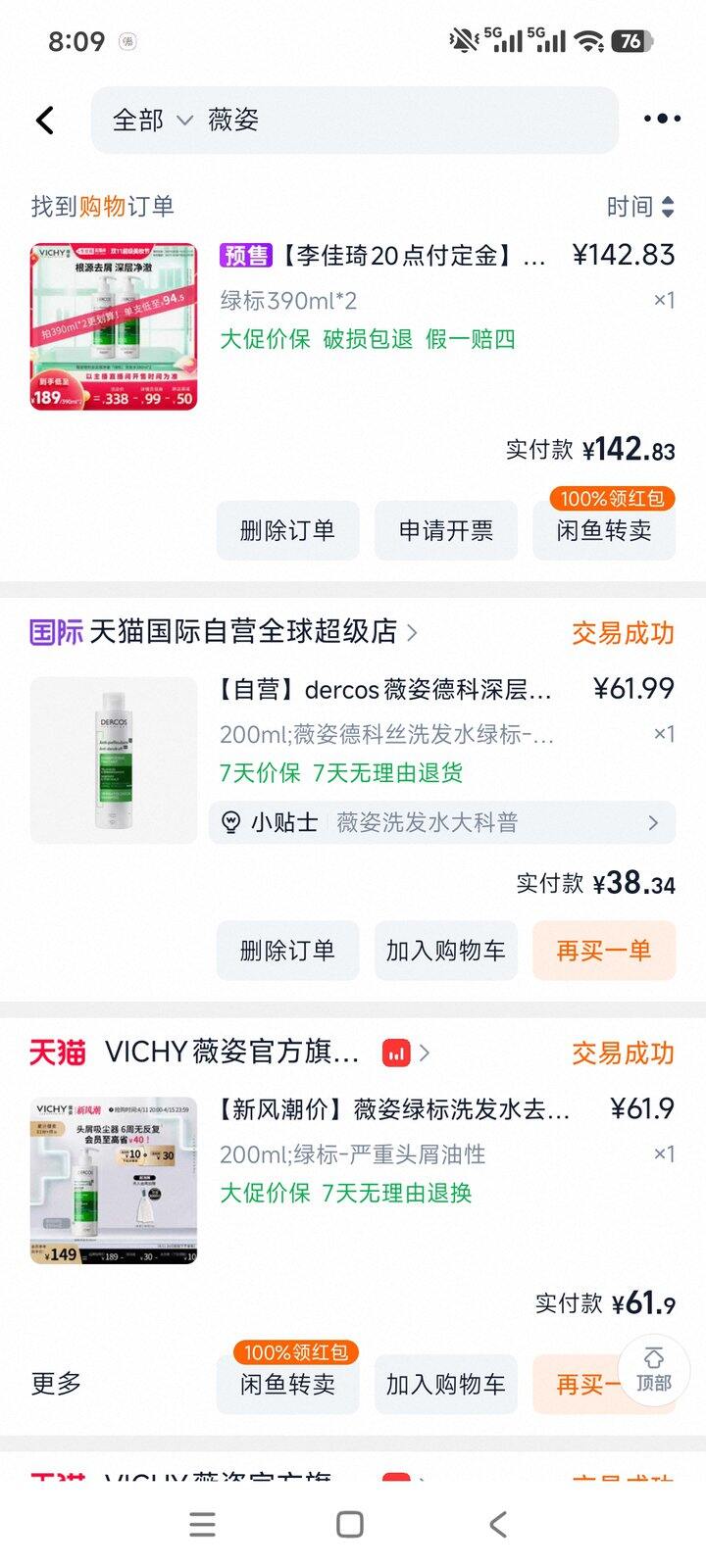Open the 新风潮价 薇姿绿标洗发水 product
The height and width of the screenshot is (1568, 706).
pos(392,1109)
